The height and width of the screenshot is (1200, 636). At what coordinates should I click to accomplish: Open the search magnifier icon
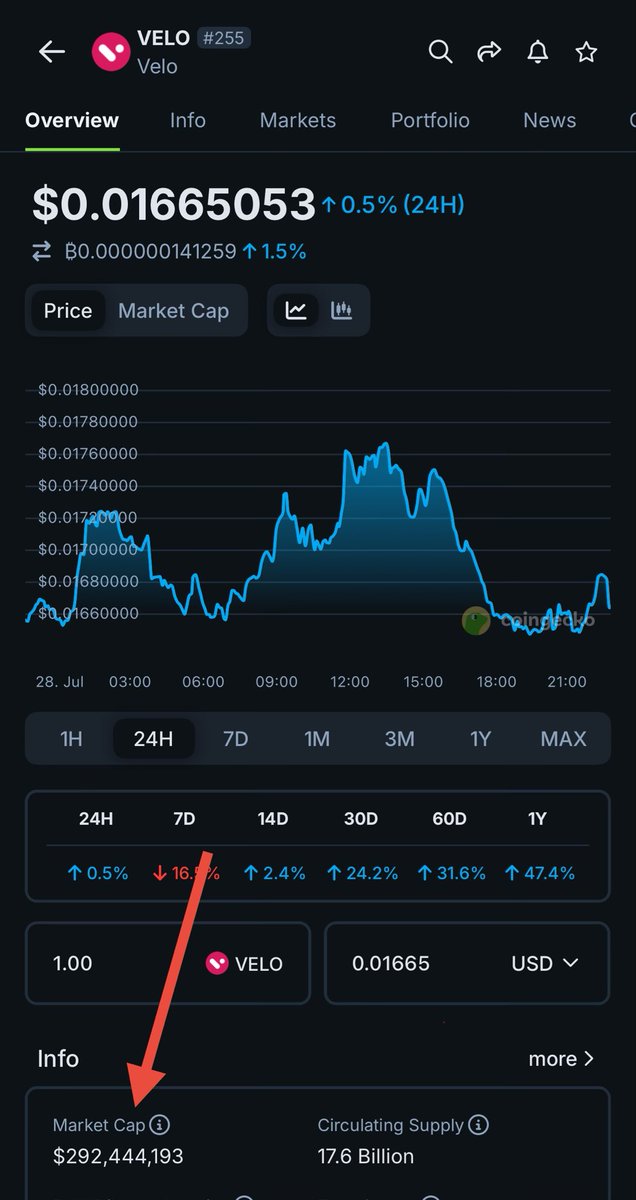point(440,51)
